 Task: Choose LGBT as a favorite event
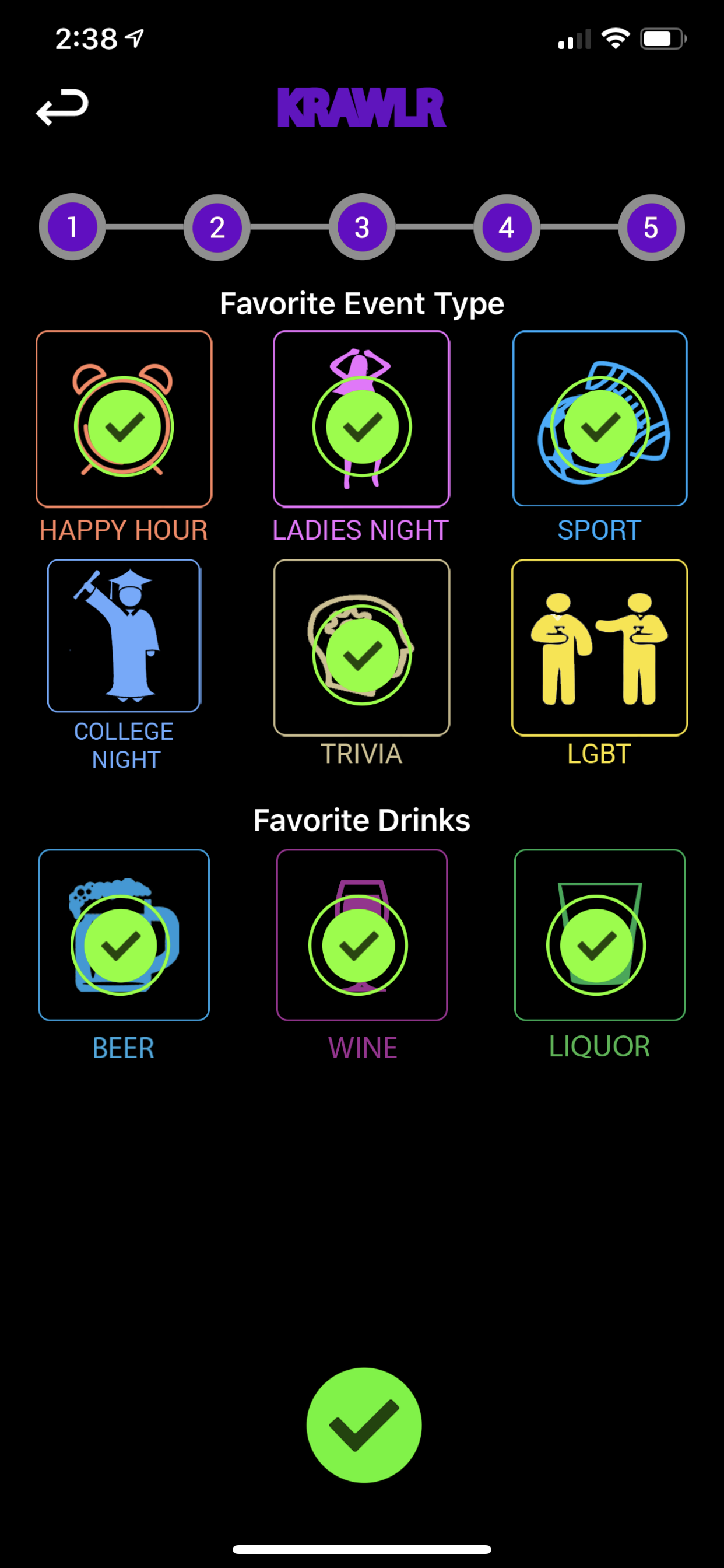600,648
